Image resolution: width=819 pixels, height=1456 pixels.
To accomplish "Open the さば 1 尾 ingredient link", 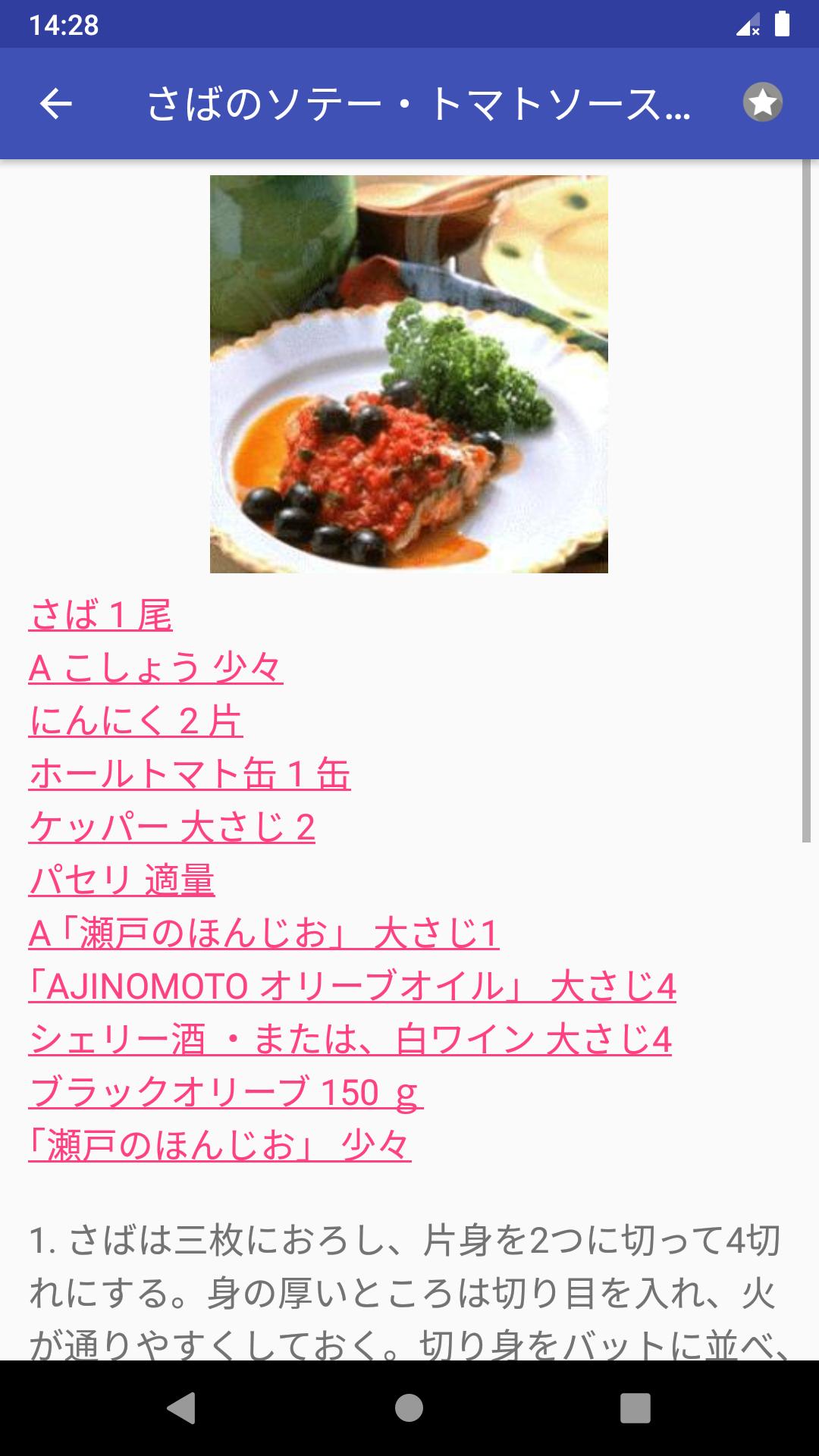I will [101, 615].
